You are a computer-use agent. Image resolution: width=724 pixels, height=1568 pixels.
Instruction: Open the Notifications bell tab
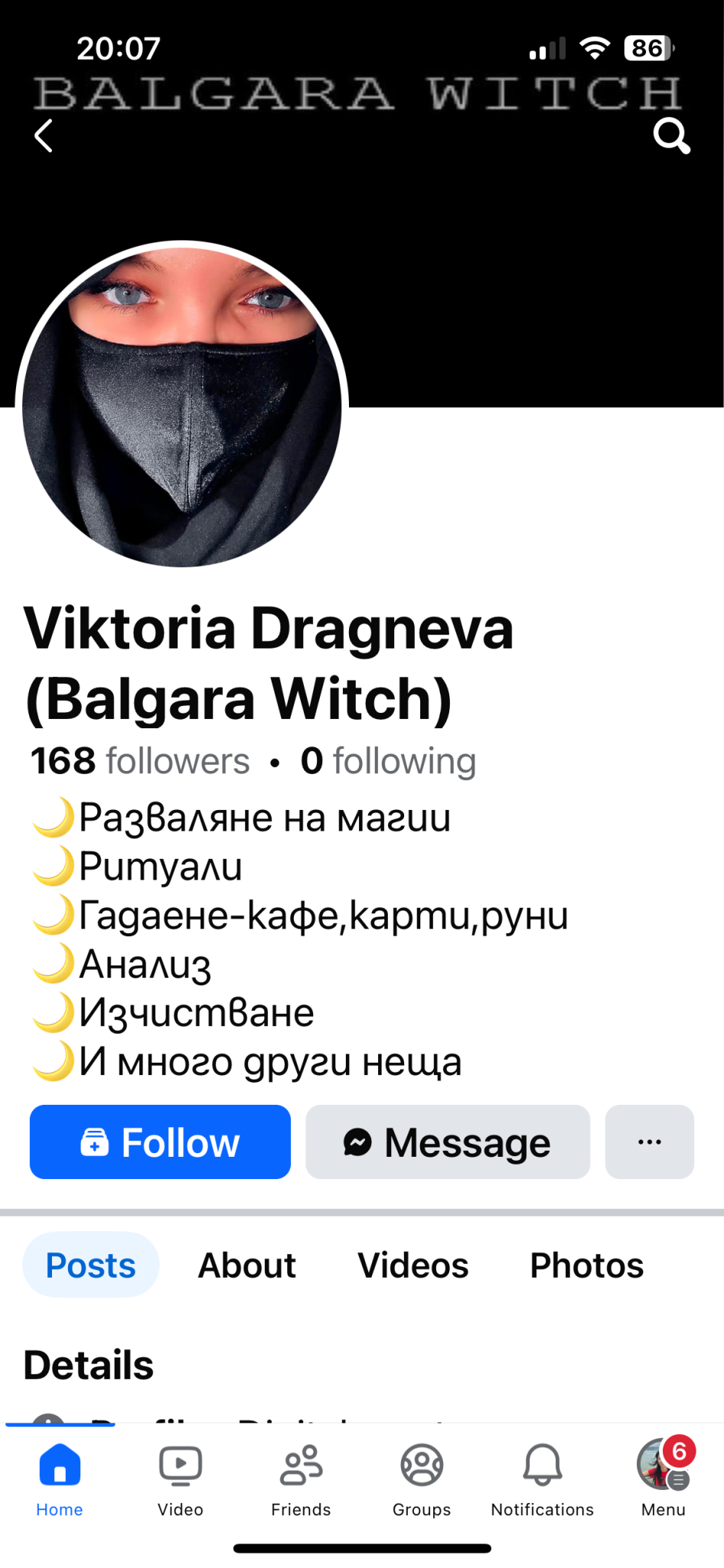[x=542, y=1479]
